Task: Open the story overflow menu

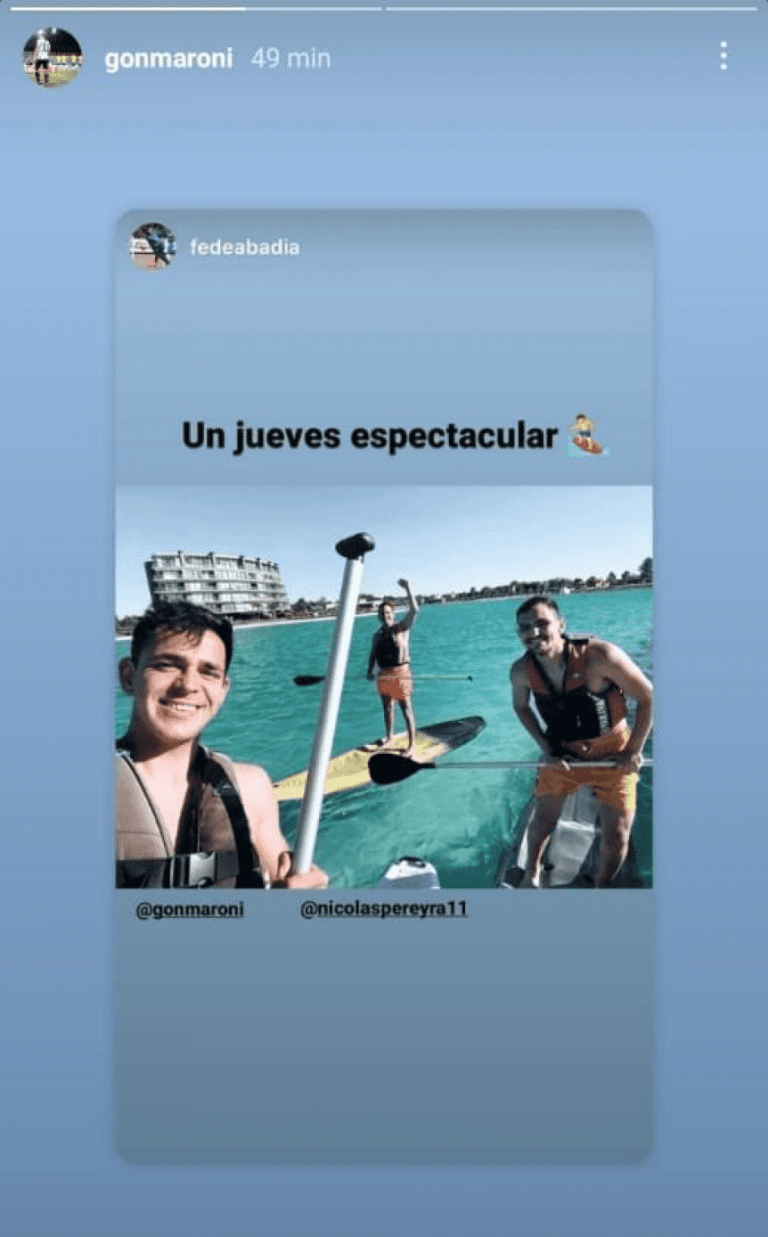Action: click(x=723, y=56)
